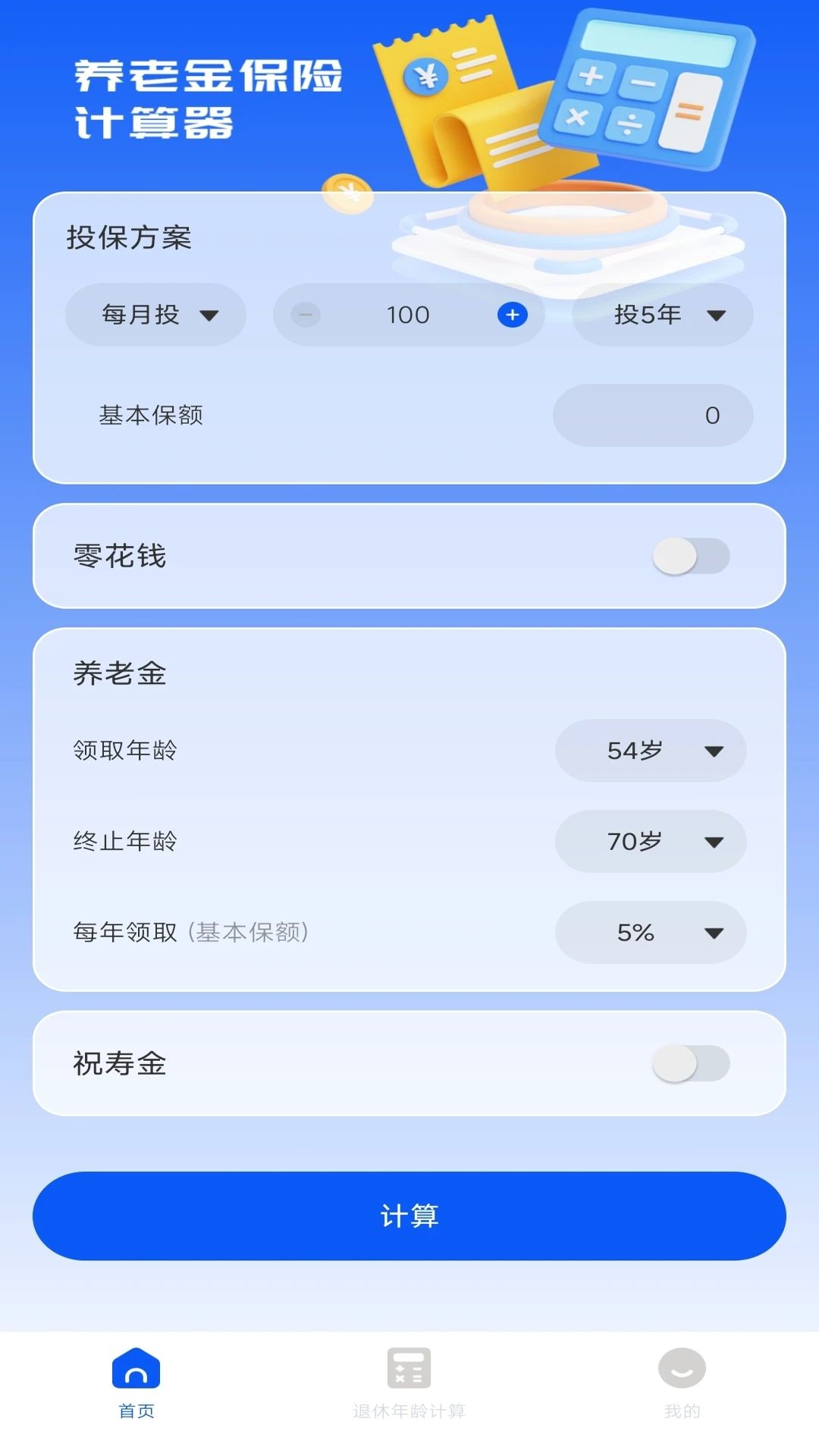Open the 每月投 payment frequency dropdown

coord(155,315)
